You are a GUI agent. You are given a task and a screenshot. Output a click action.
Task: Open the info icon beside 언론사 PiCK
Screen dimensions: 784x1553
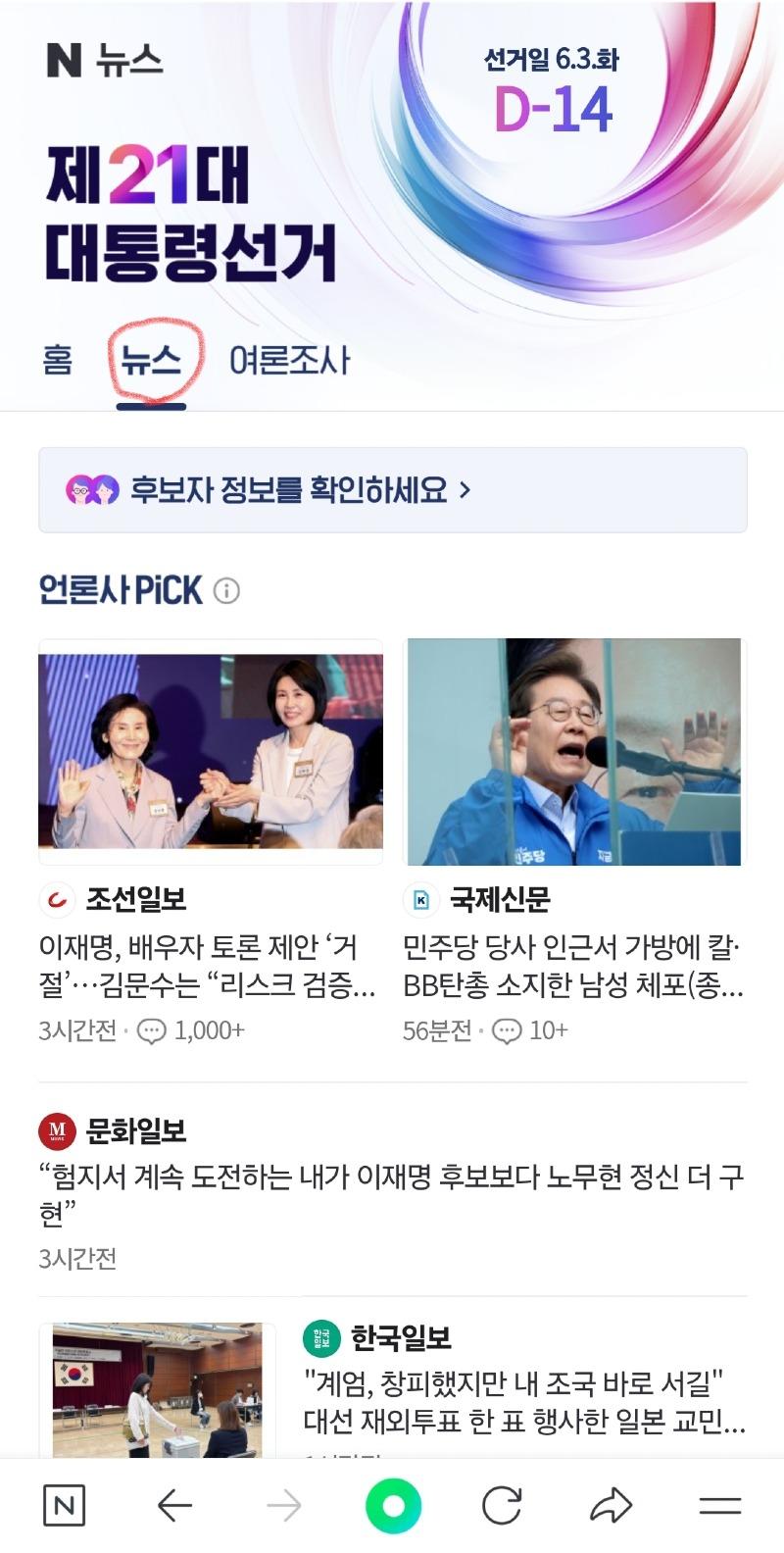[x=226, y=590]
